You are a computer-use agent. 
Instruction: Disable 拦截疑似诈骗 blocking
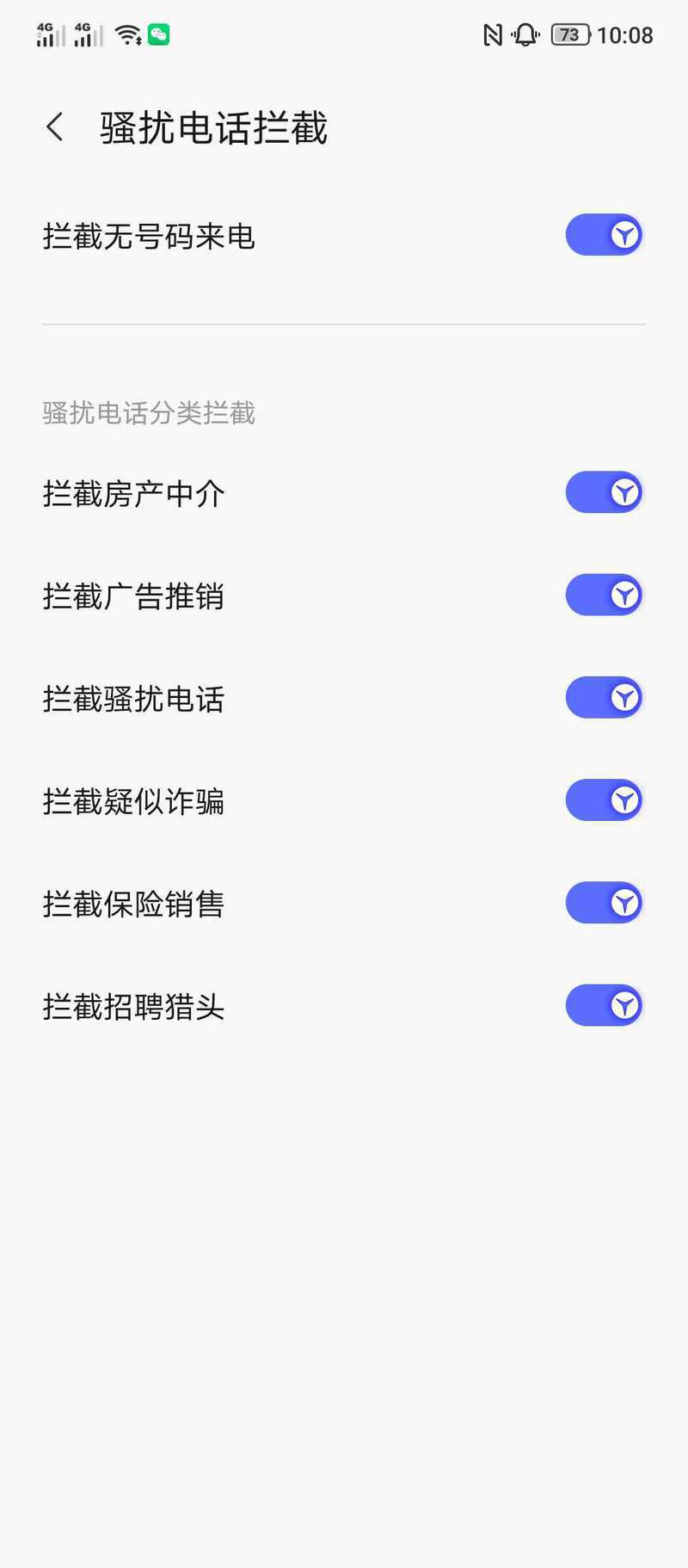coord(604,800)
